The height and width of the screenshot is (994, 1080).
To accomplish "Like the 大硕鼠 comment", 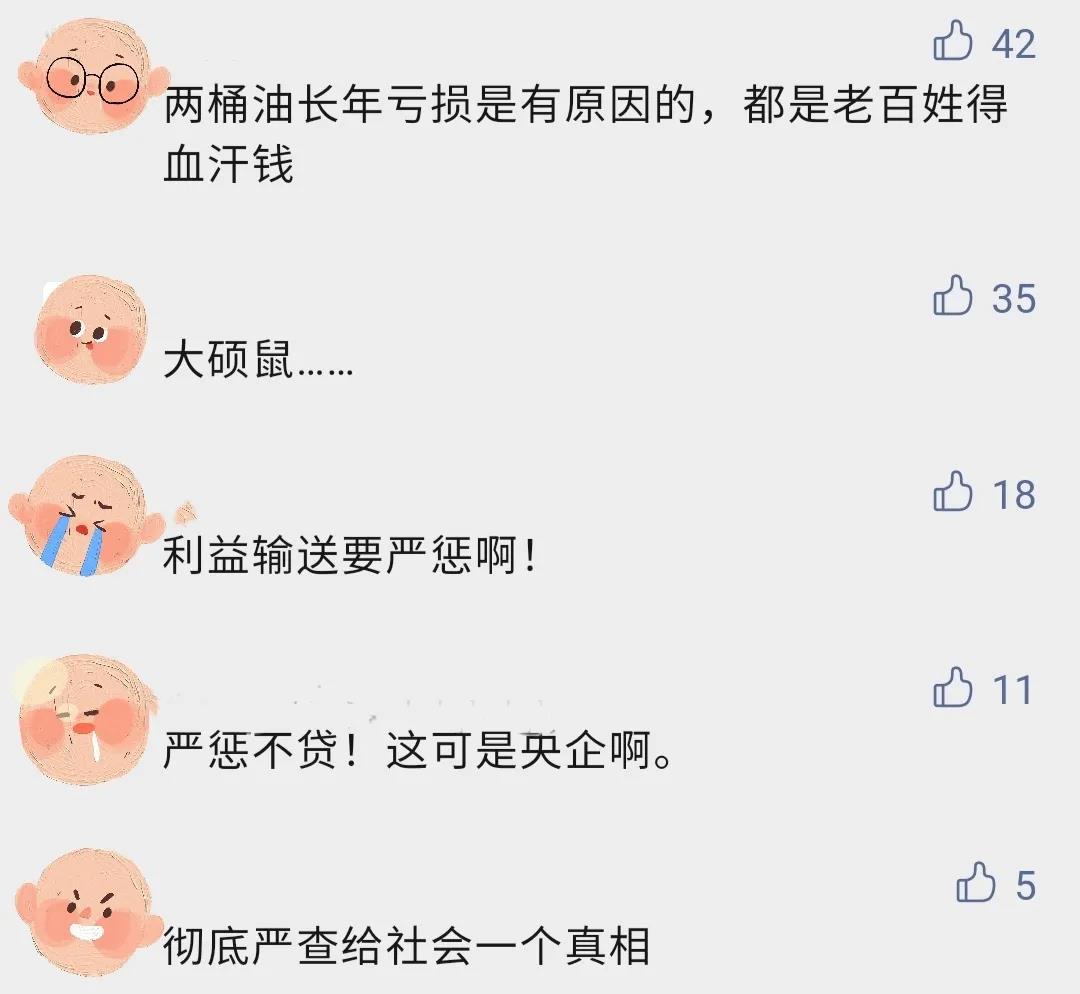I will 953,297.
